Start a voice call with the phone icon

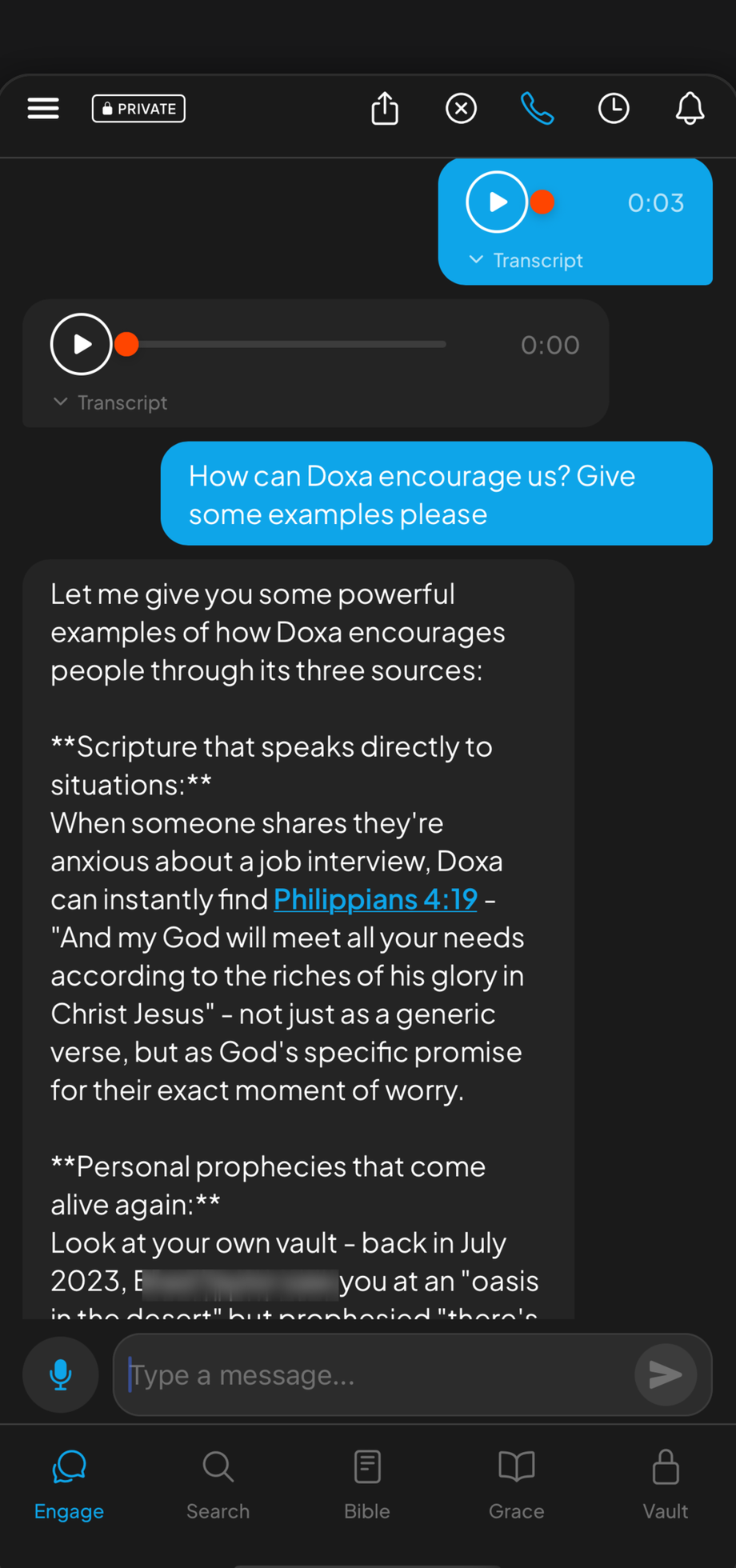[x=537, y=108]
